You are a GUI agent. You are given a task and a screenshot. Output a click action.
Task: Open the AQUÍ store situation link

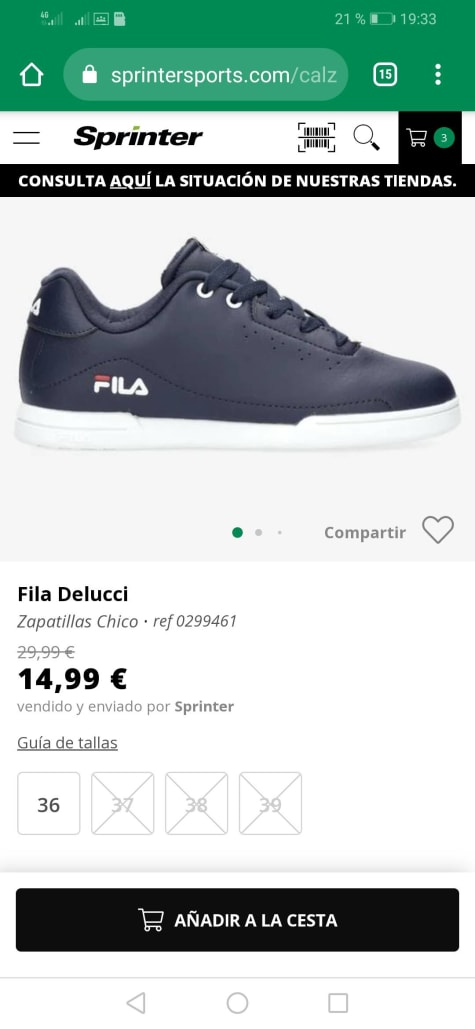[x=130, y=181]
